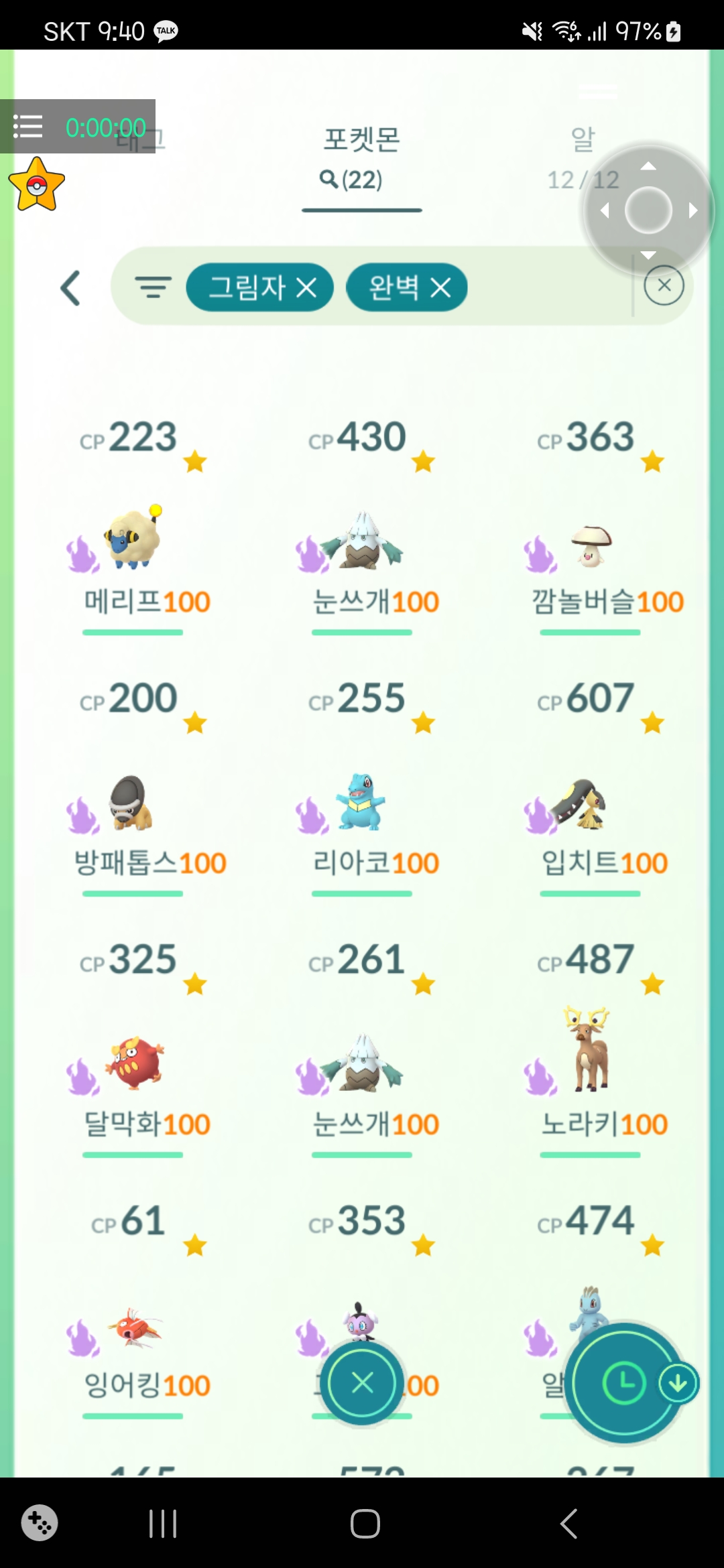Viewport: 724px width, 1568px height.
Task: View 잉어킹 with CP 61
Action: point(133,1327)
